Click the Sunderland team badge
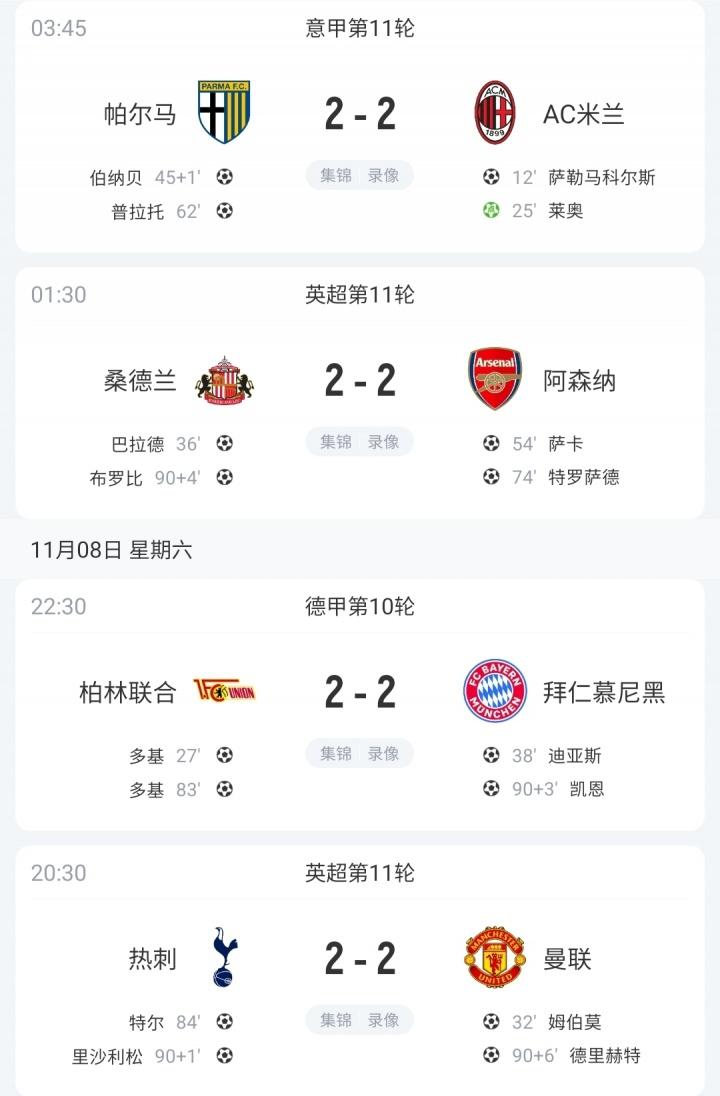The width and height of the screenshot is (720, 1096). coord(225,379)
